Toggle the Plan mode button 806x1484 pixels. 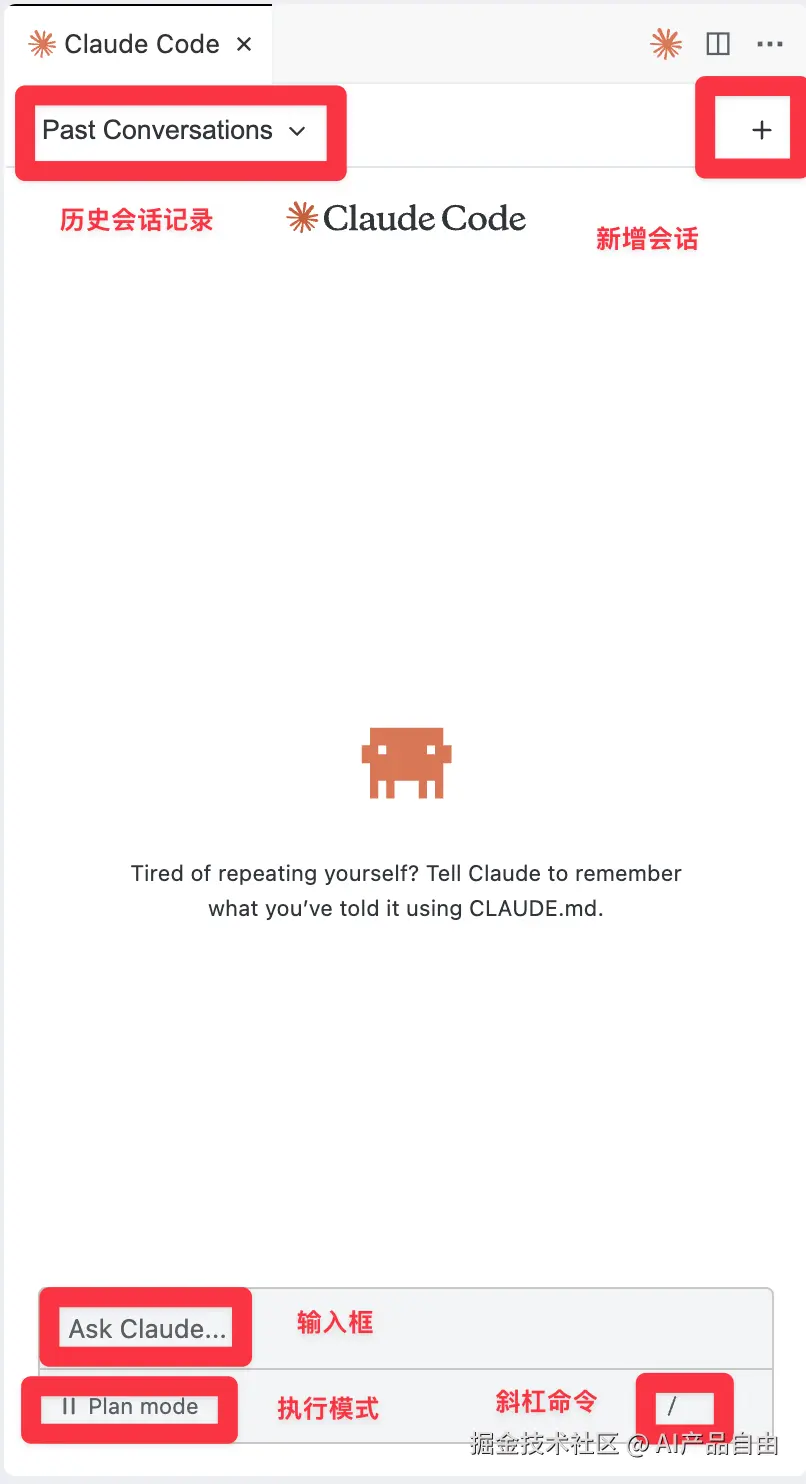(130, 1407)
